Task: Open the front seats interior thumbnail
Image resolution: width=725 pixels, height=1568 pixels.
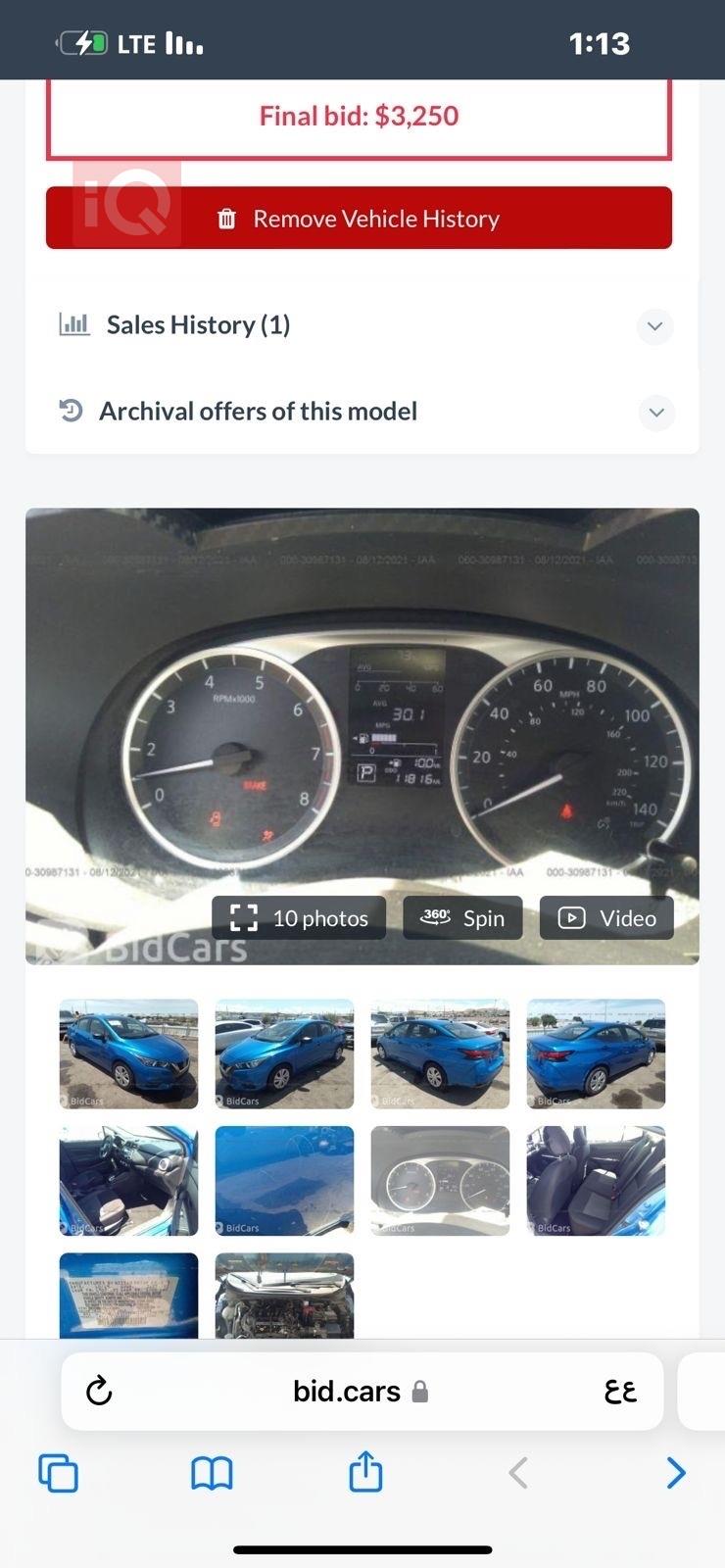Action: (x=128, y=1181)
